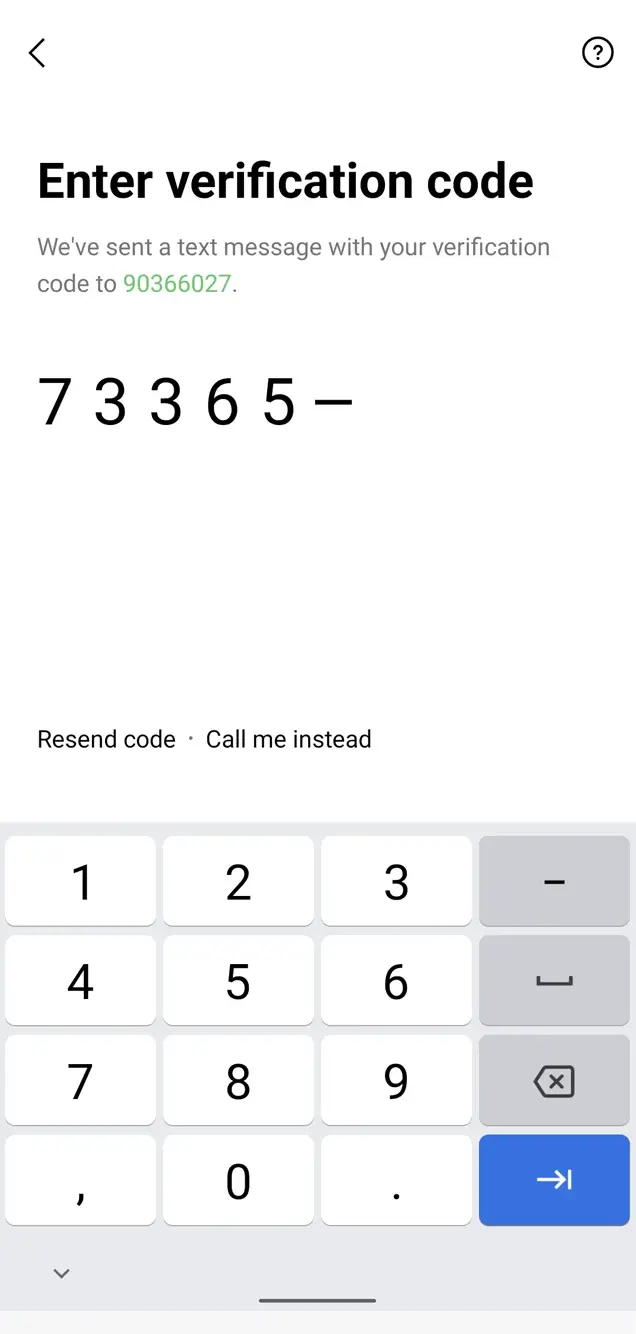The image size is (636, 1334).
Task: Go back using the top-left arrow
Action: 37,53
